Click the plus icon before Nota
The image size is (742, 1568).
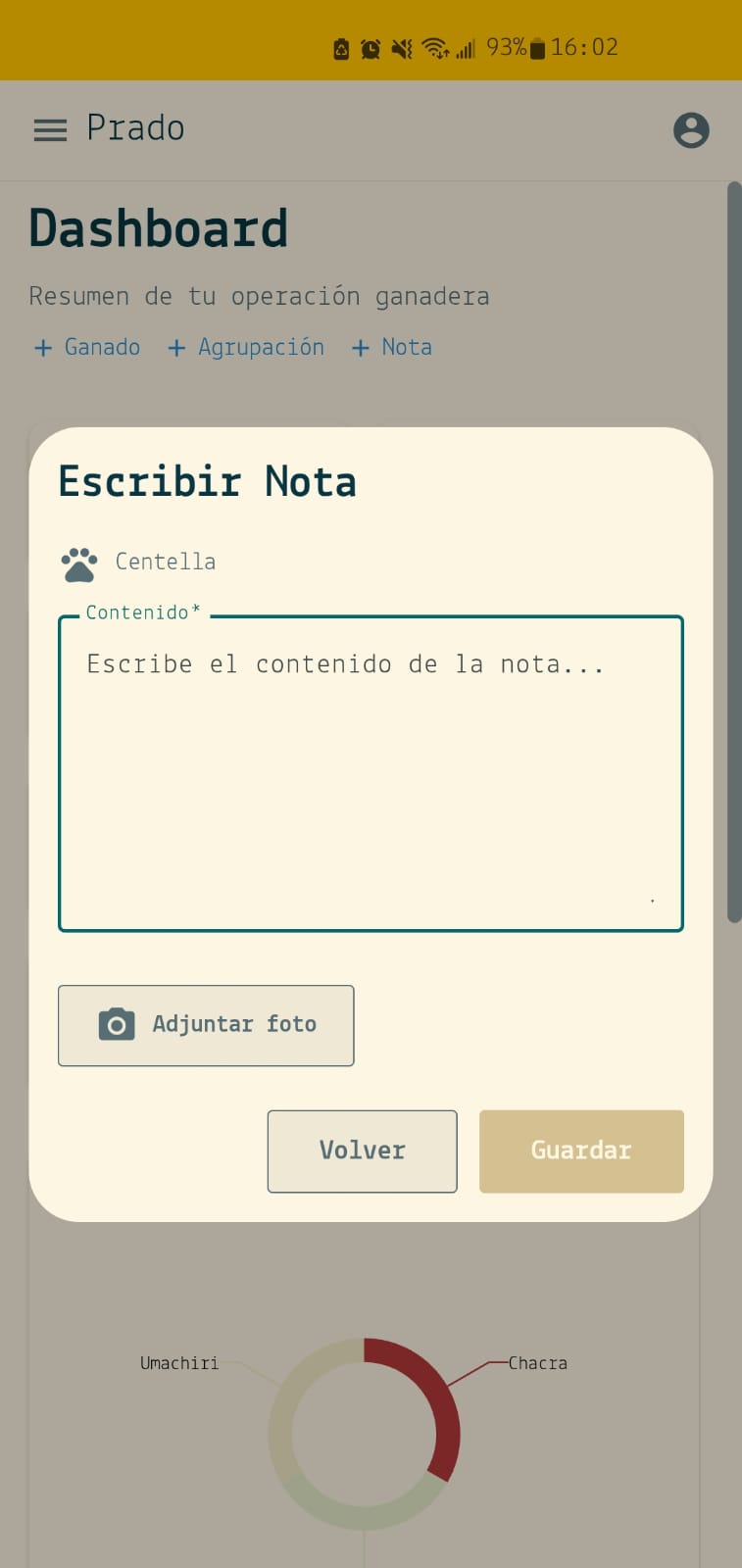click(362, 347)
